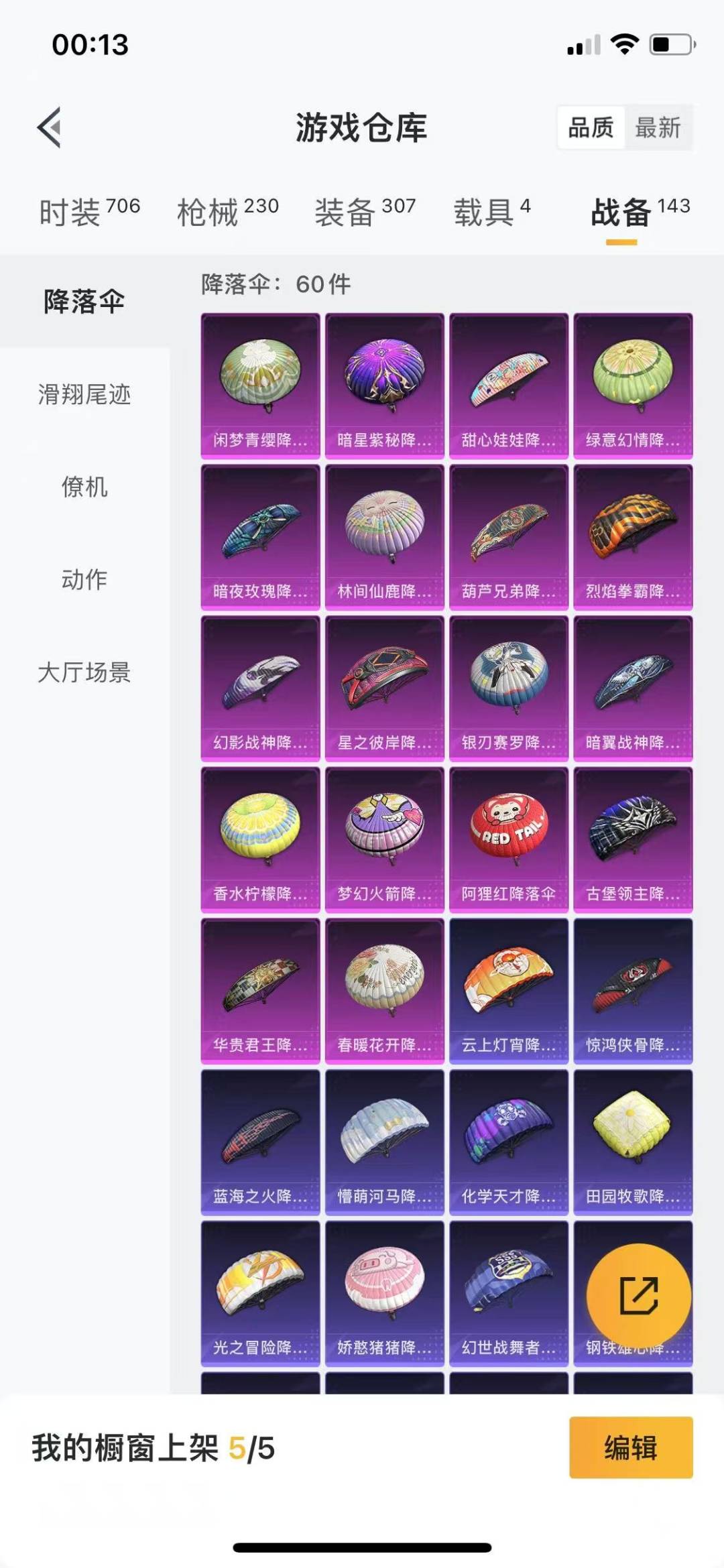Viewport: 724px width, 1568px height.
Task: Tap the 编辑 button
Action: 631,1447
